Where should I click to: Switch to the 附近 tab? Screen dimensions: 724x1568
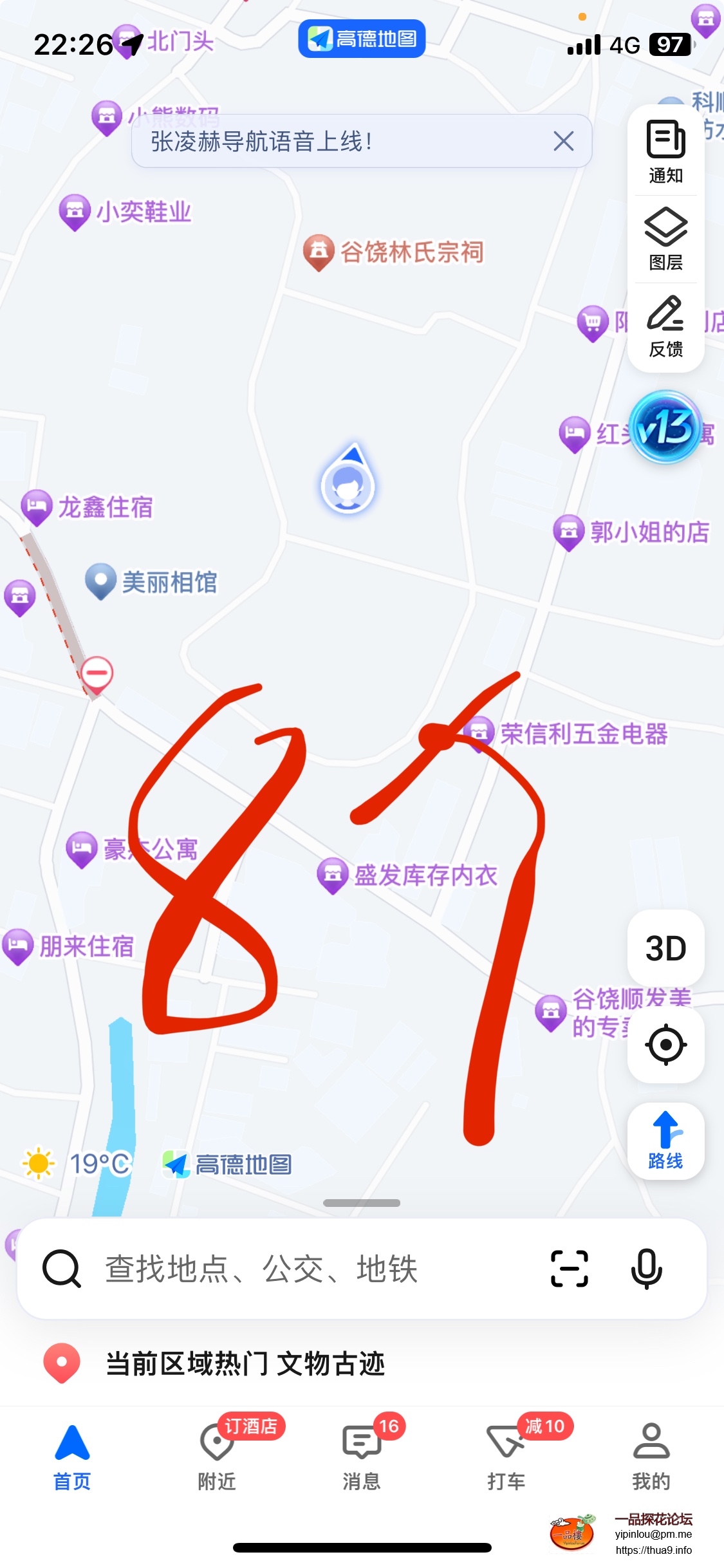(217, 1457)
